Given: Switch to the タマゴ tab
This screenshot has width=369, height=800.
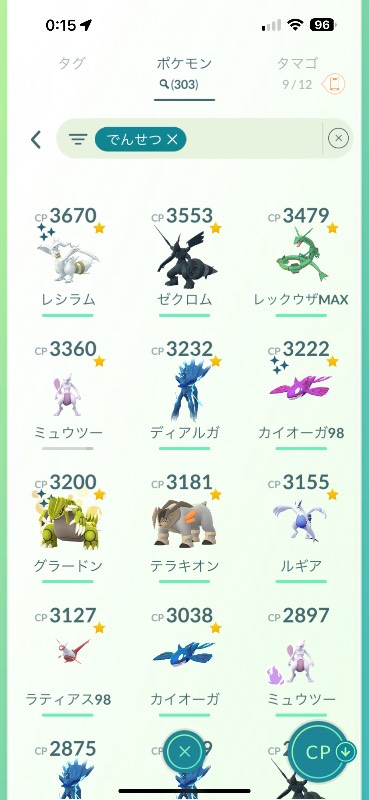Looking at the screenshot, I should point(298,72).
